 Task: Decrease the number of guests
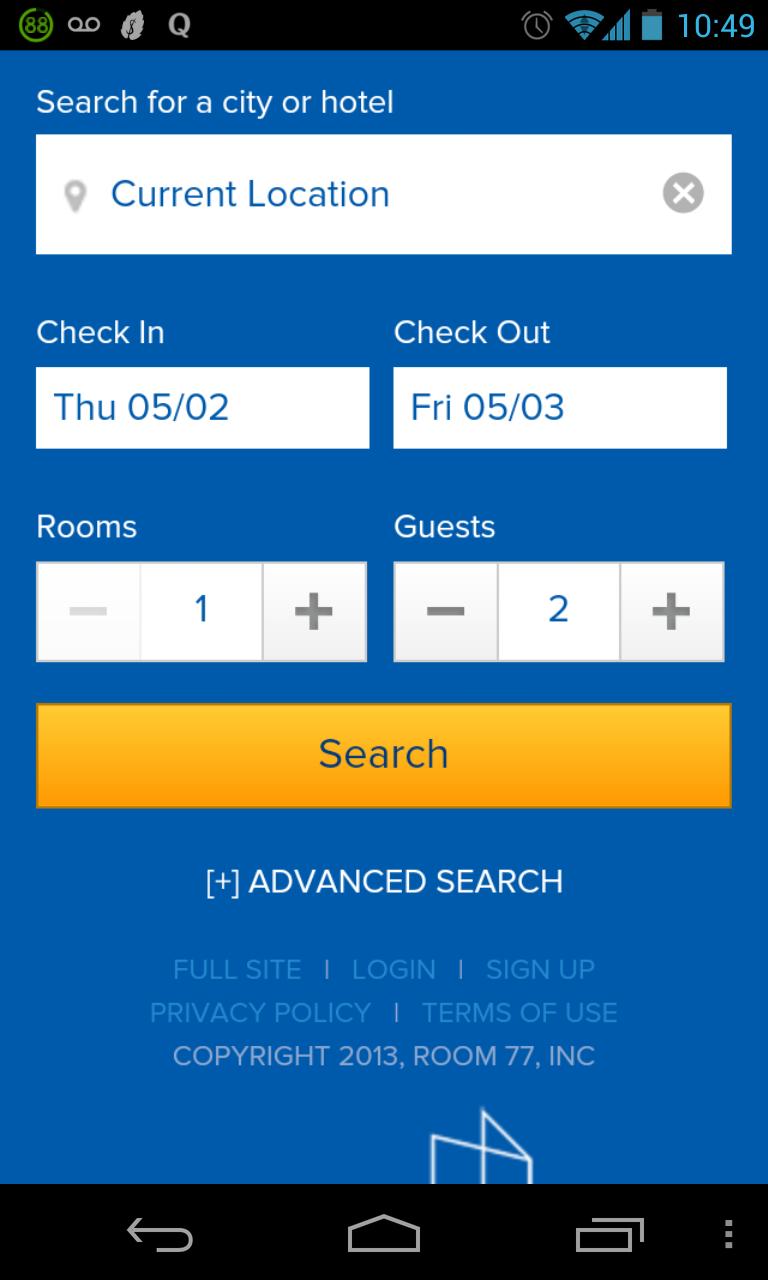coord(446,611)
